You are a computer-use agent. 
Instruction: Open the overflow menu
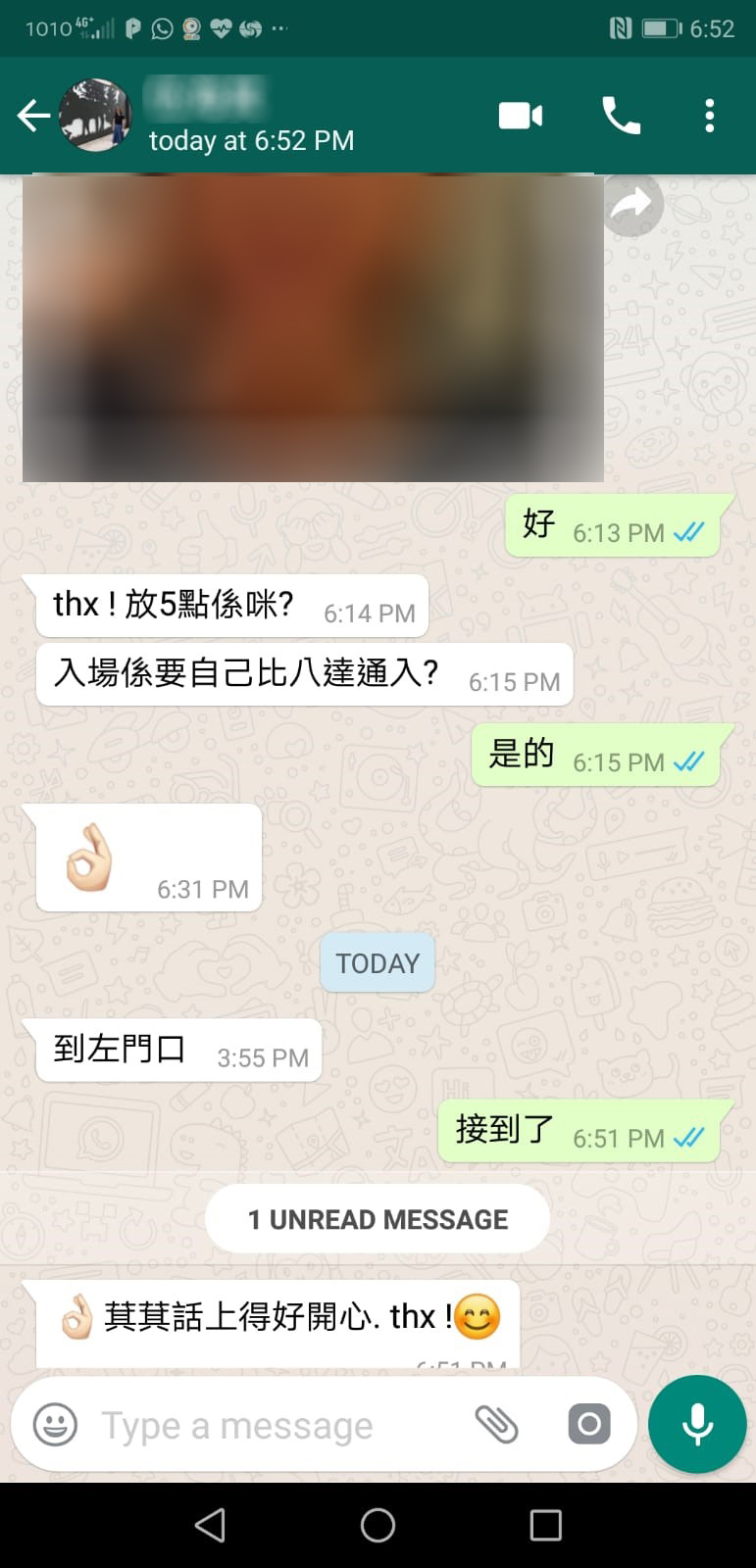click(709, 116)
